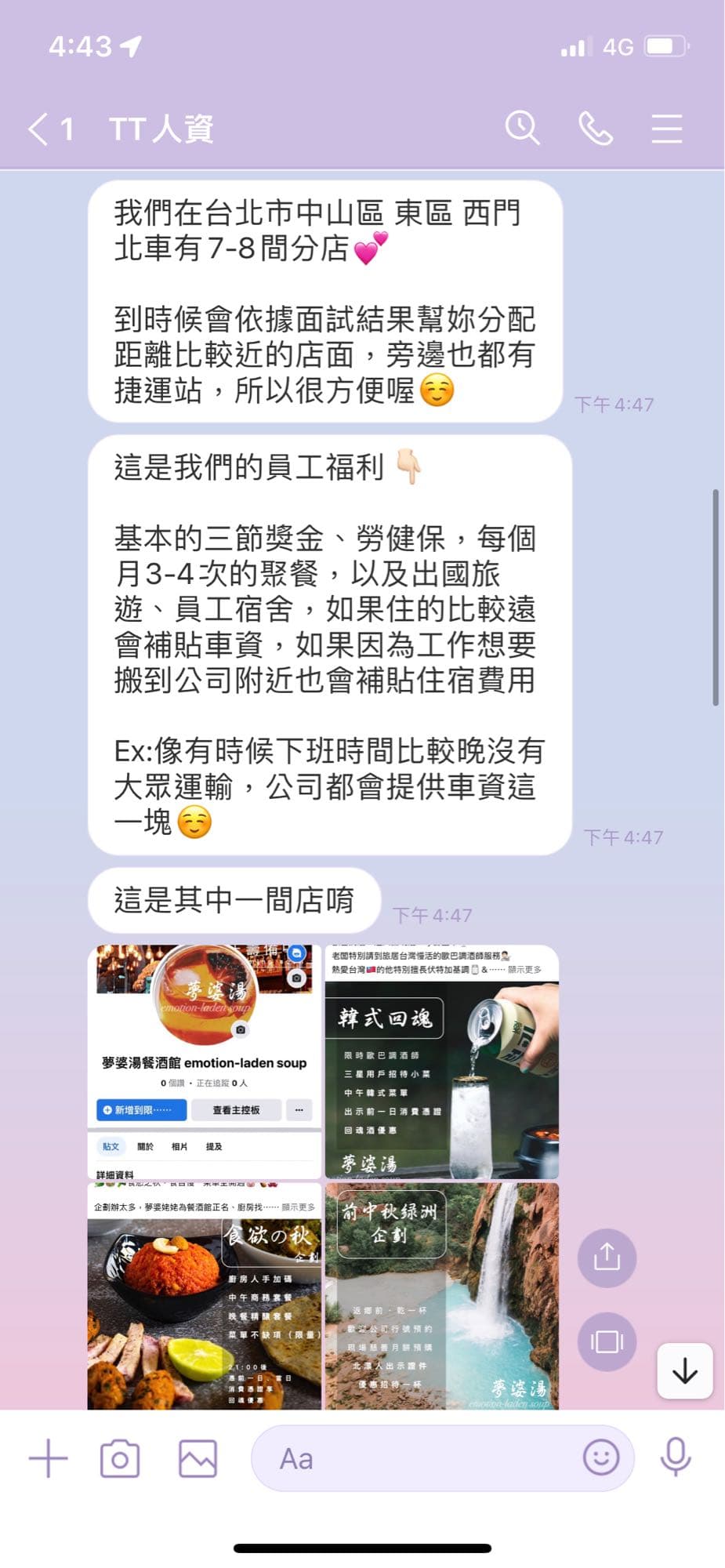Image resolution: width=725 pixels, height=1568 pixels.
Task: Go back using the back arrow
Action: point(38,126)
